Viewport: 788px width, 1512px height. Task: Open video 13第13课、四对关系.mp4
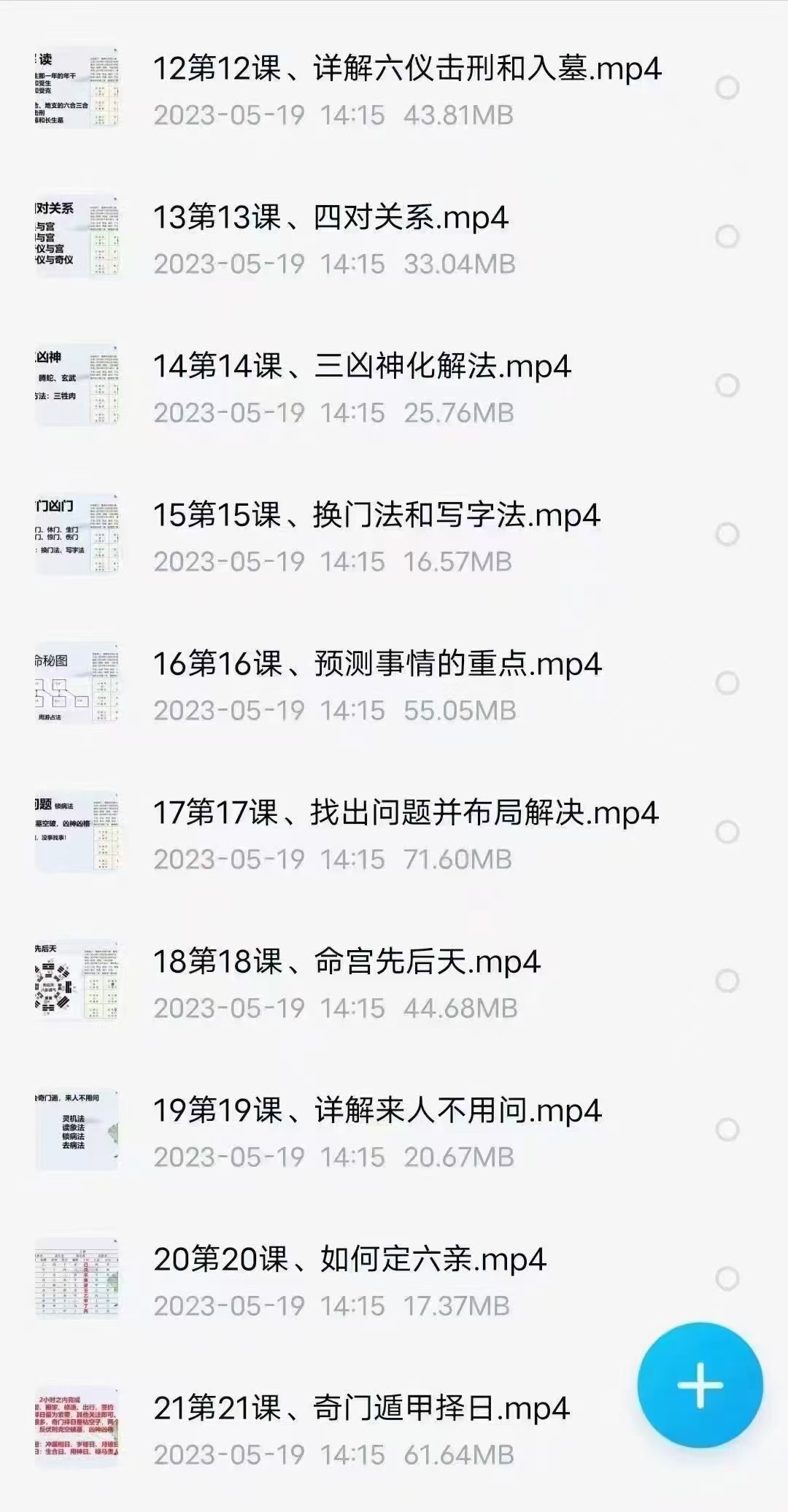pos(331,218)
